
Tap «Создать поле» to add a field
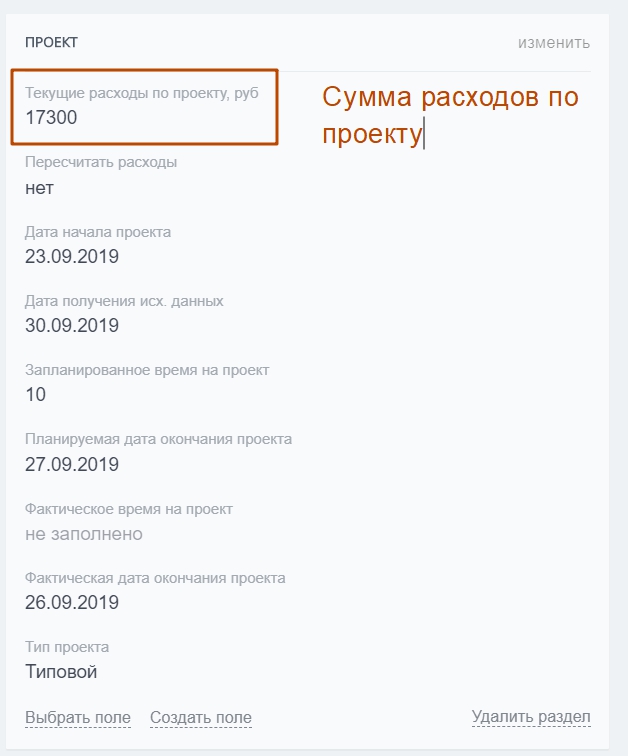[200, 717]
